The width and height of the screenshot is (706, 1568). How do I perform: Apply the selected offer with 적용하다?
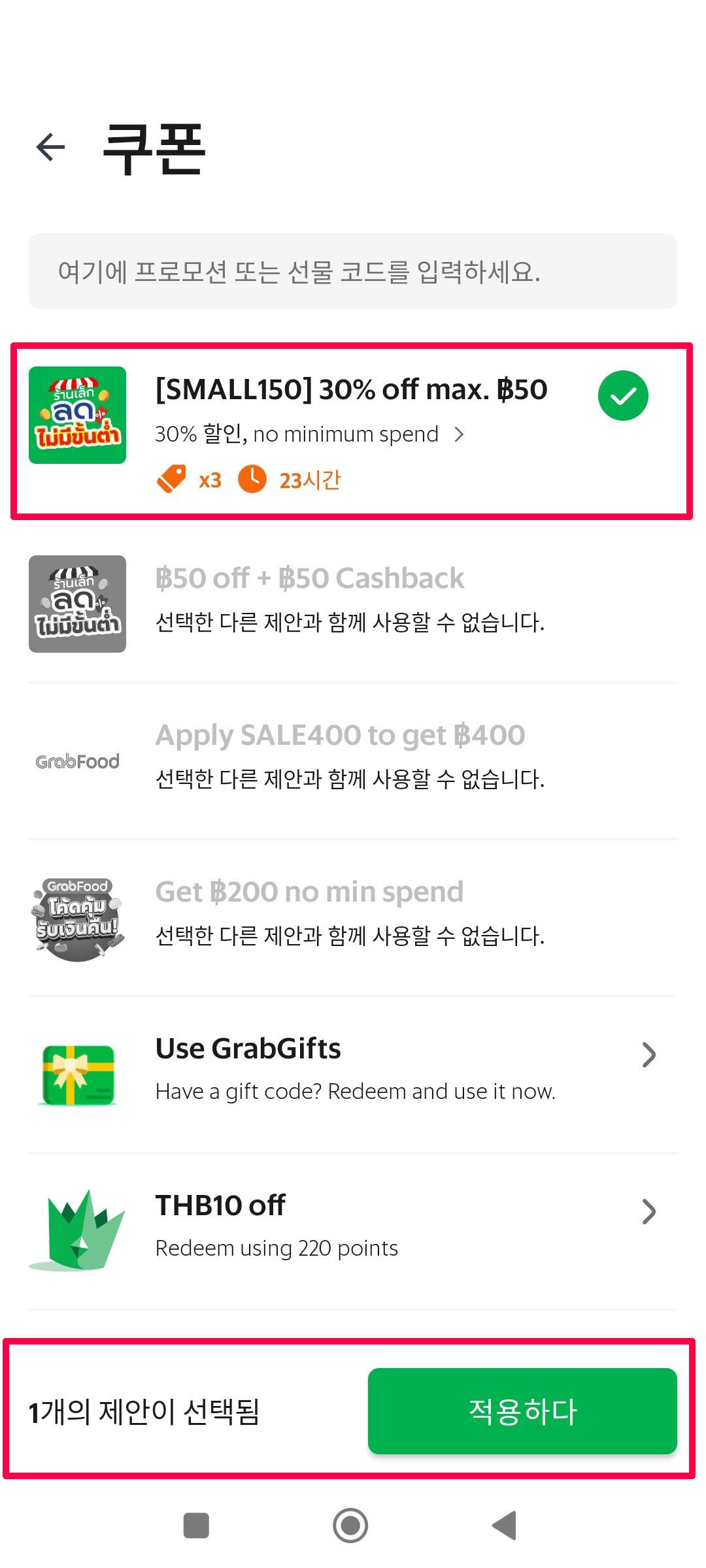pos(522,1411)
